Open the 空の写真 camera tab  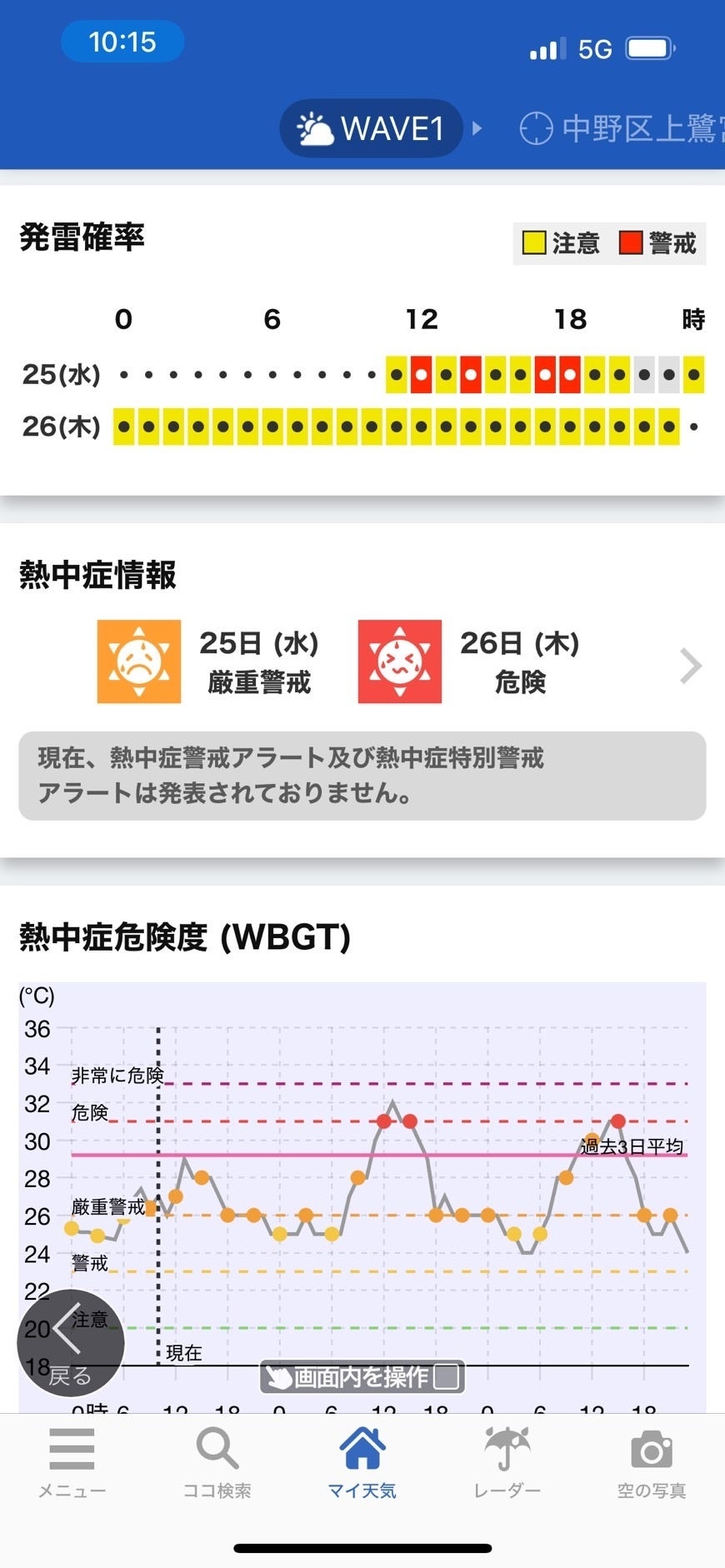tap(652, 1463)
